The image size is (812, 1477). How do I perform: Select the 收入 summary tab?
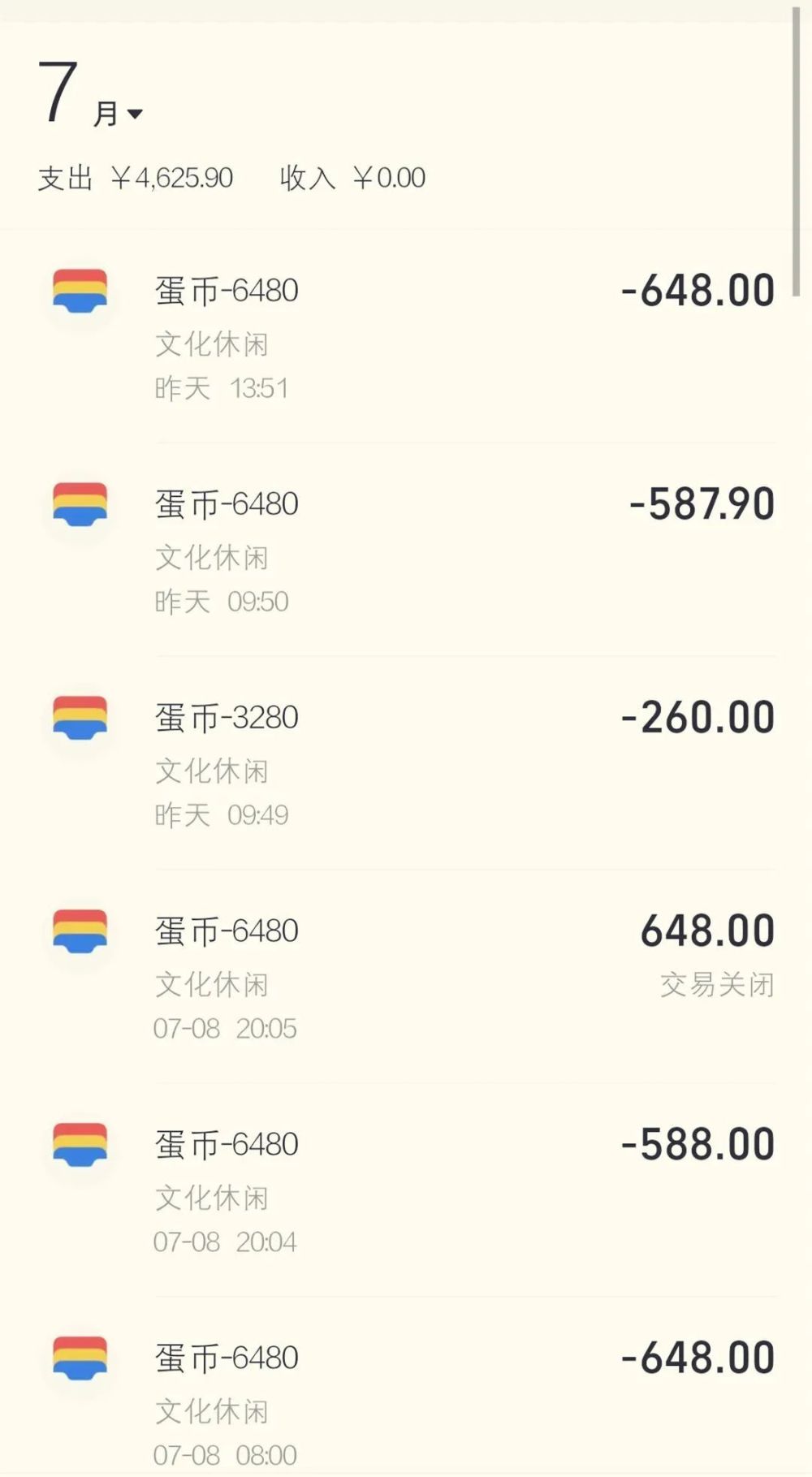click(309, 177)
